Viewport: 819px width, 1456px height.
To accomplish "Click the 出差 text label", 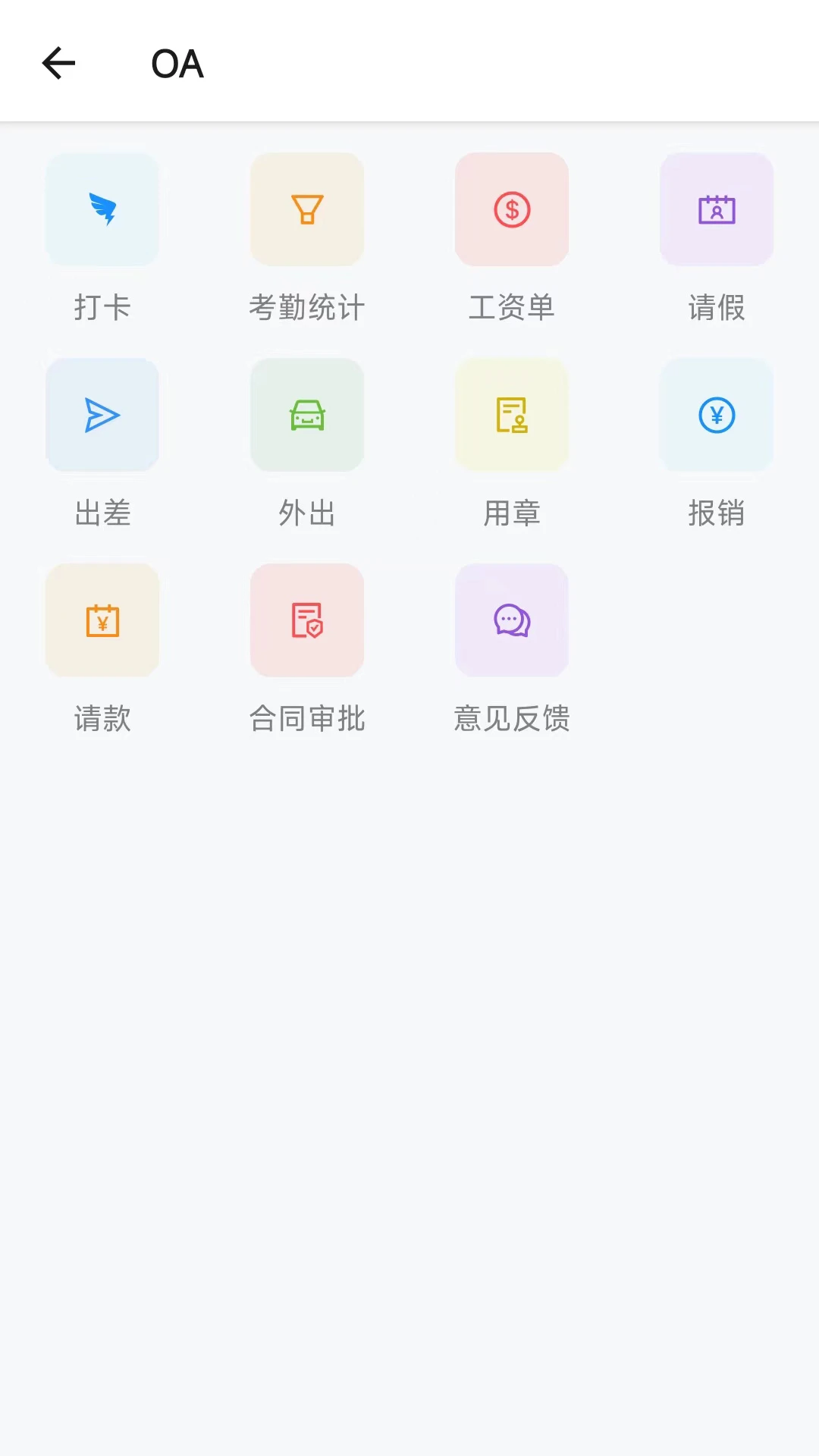I will coord(102,513).
